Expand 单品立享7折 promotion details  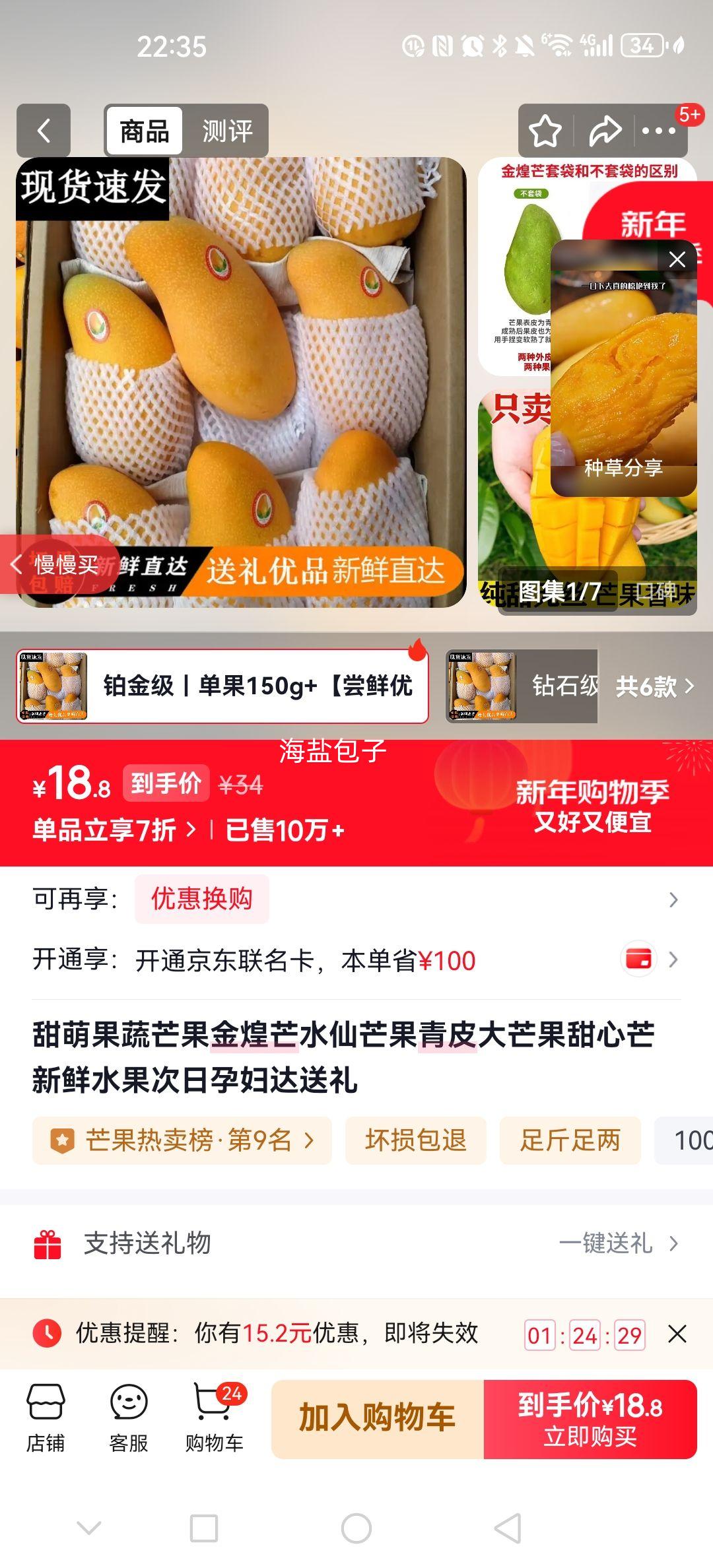pyautogui.click(x=106, y=832)
